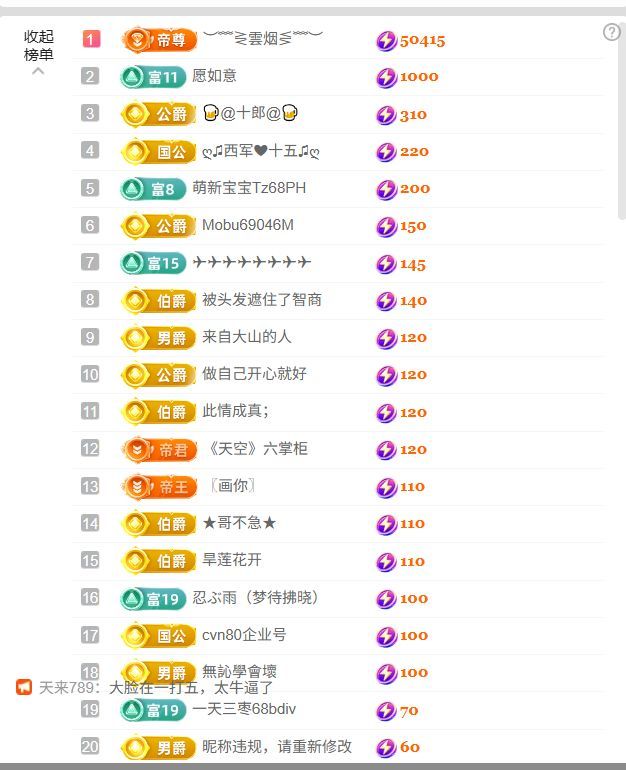The height and width of the screenshot is (770, 626).
Task: Open 一天三枣68bdiv's profile row
Action: click(x=244, y=710)
